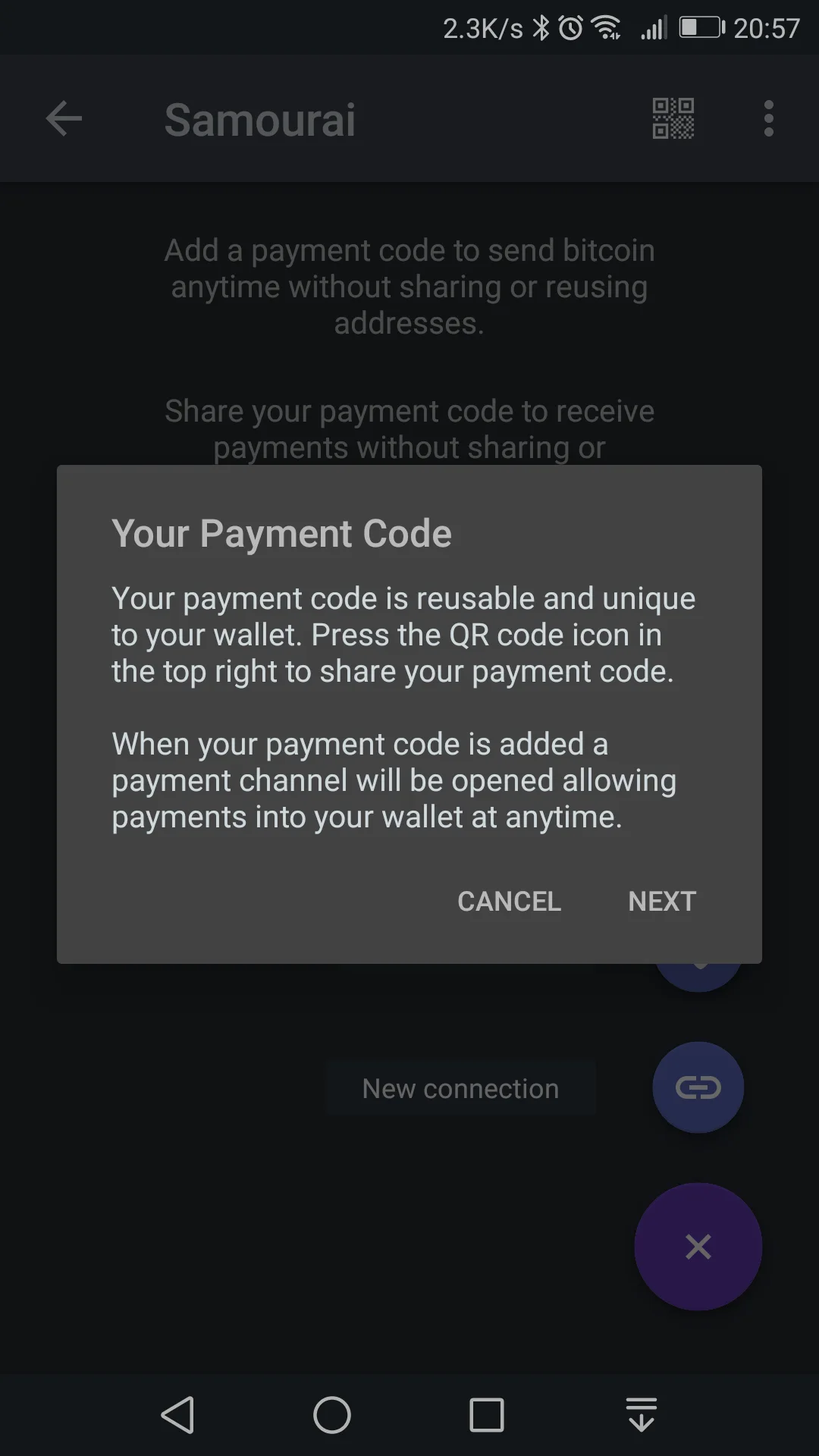The height and width of the screenshot is (1456, 819).
Task: Open recent apps from navigation bar
Action: coord(487,1415)
